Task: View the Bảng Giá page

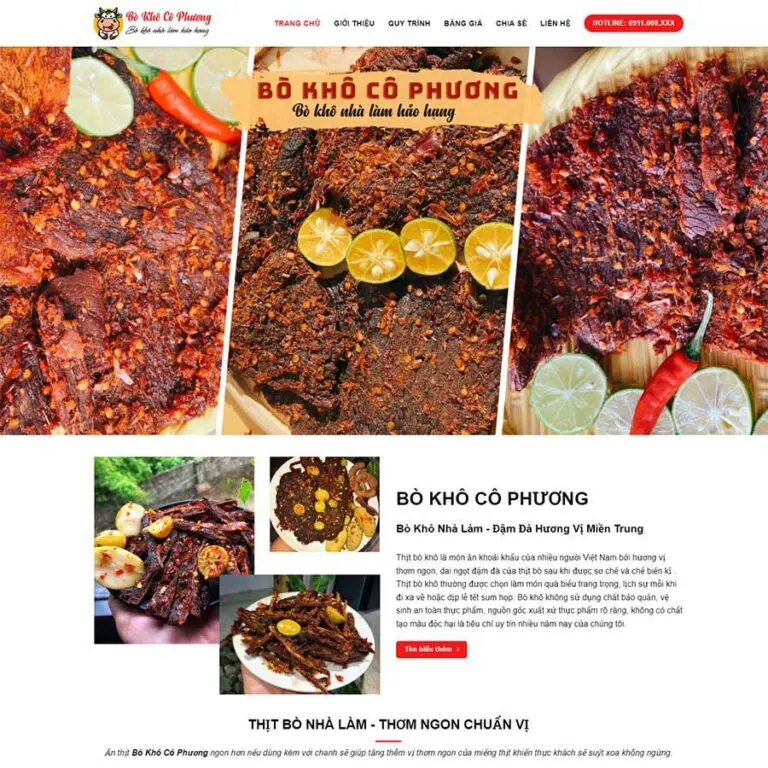Action: point(463,23)
